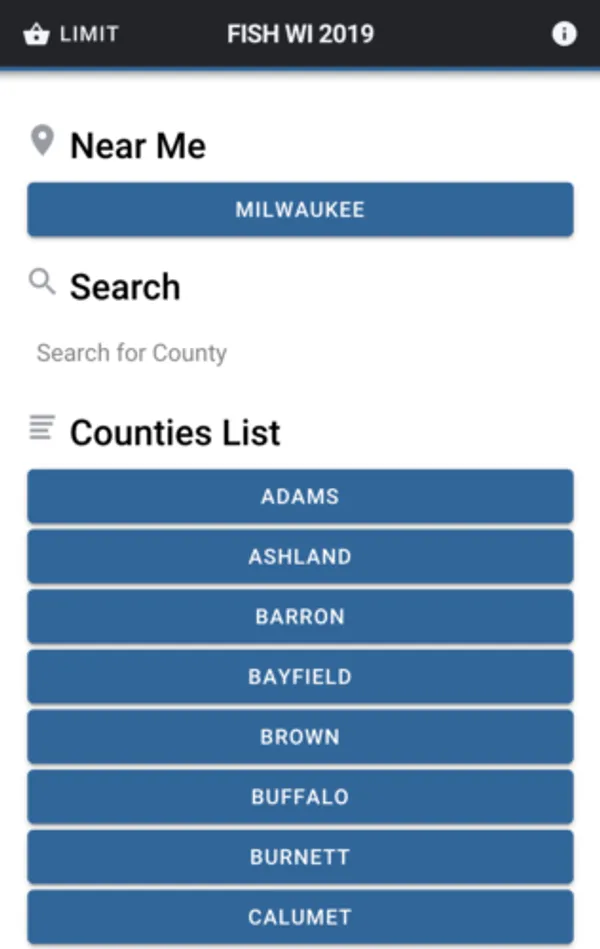The height and width of the screenshot is (949, 600).
Task: Open Bayfield county
Action: tap(300, 677)
